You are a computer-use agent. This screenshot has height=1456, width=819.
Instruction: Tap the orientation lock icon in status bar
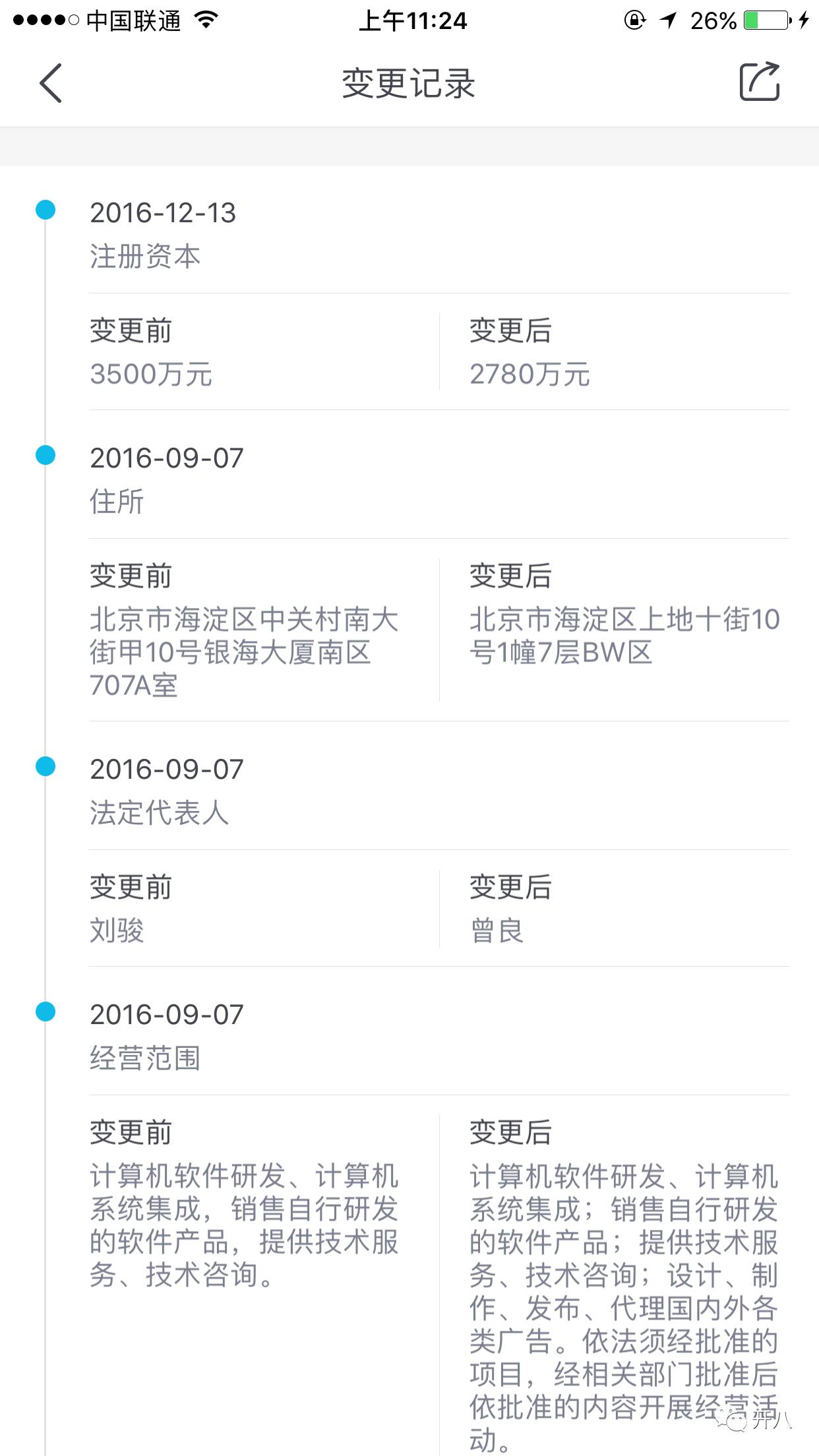(634, 20)
